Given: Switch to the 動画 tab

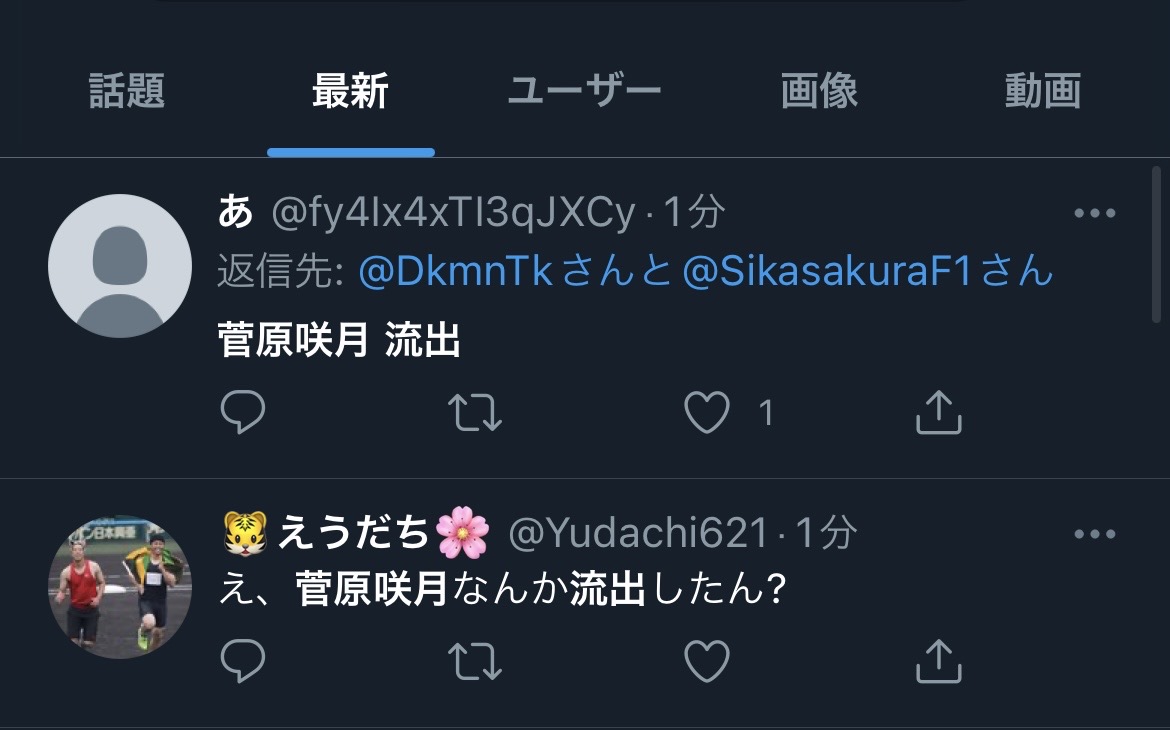Looking at the screenshot, I should [1043, 91].
